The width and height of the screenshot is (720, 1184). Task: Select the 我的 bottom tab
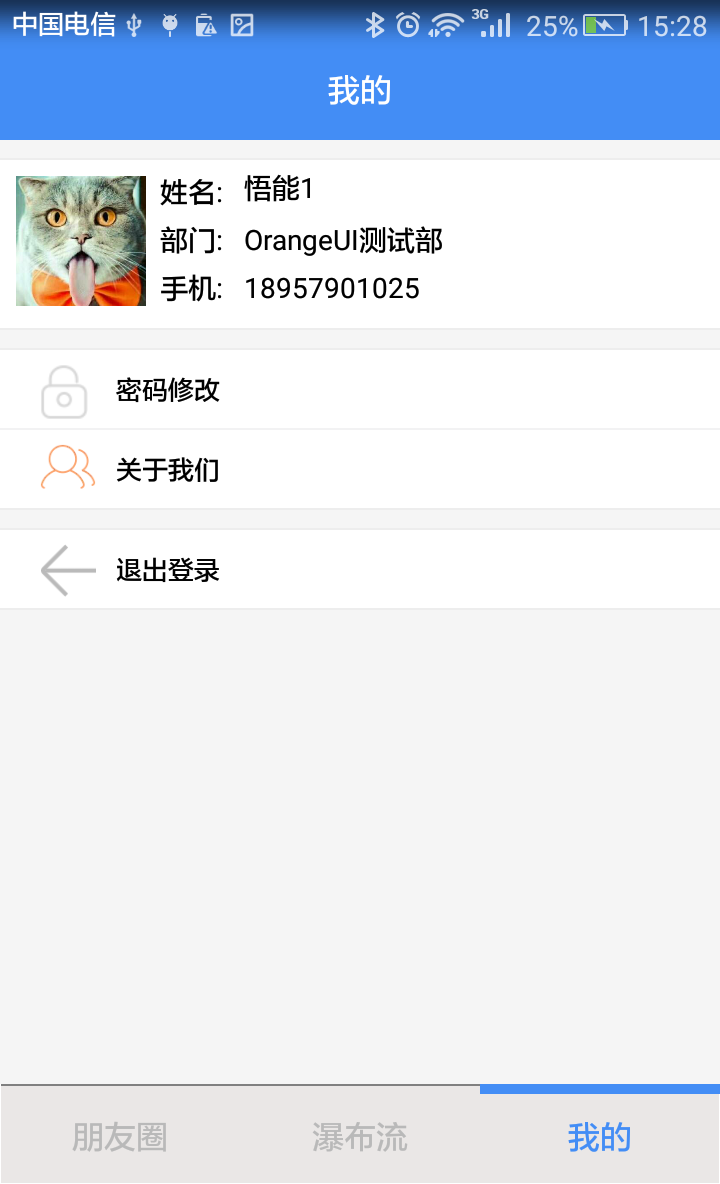600,1137
